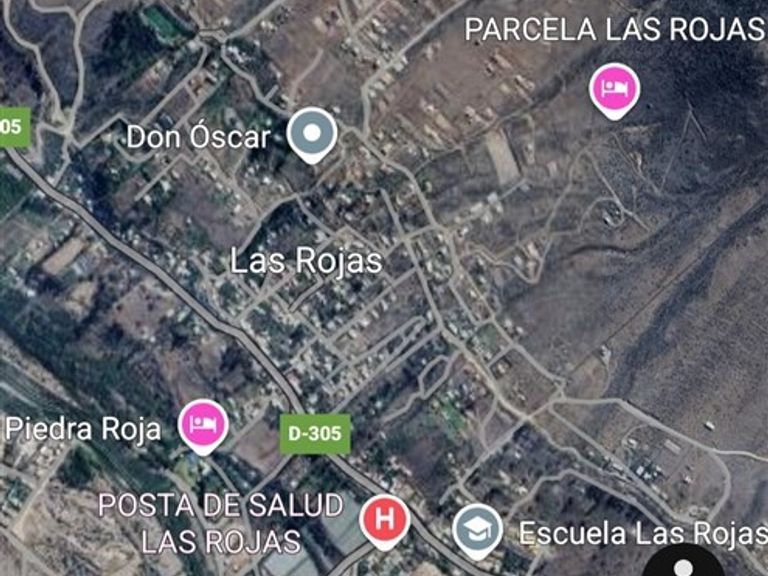Select the Don Óscar location pin

pyautogui.click(x=312, y=133)
